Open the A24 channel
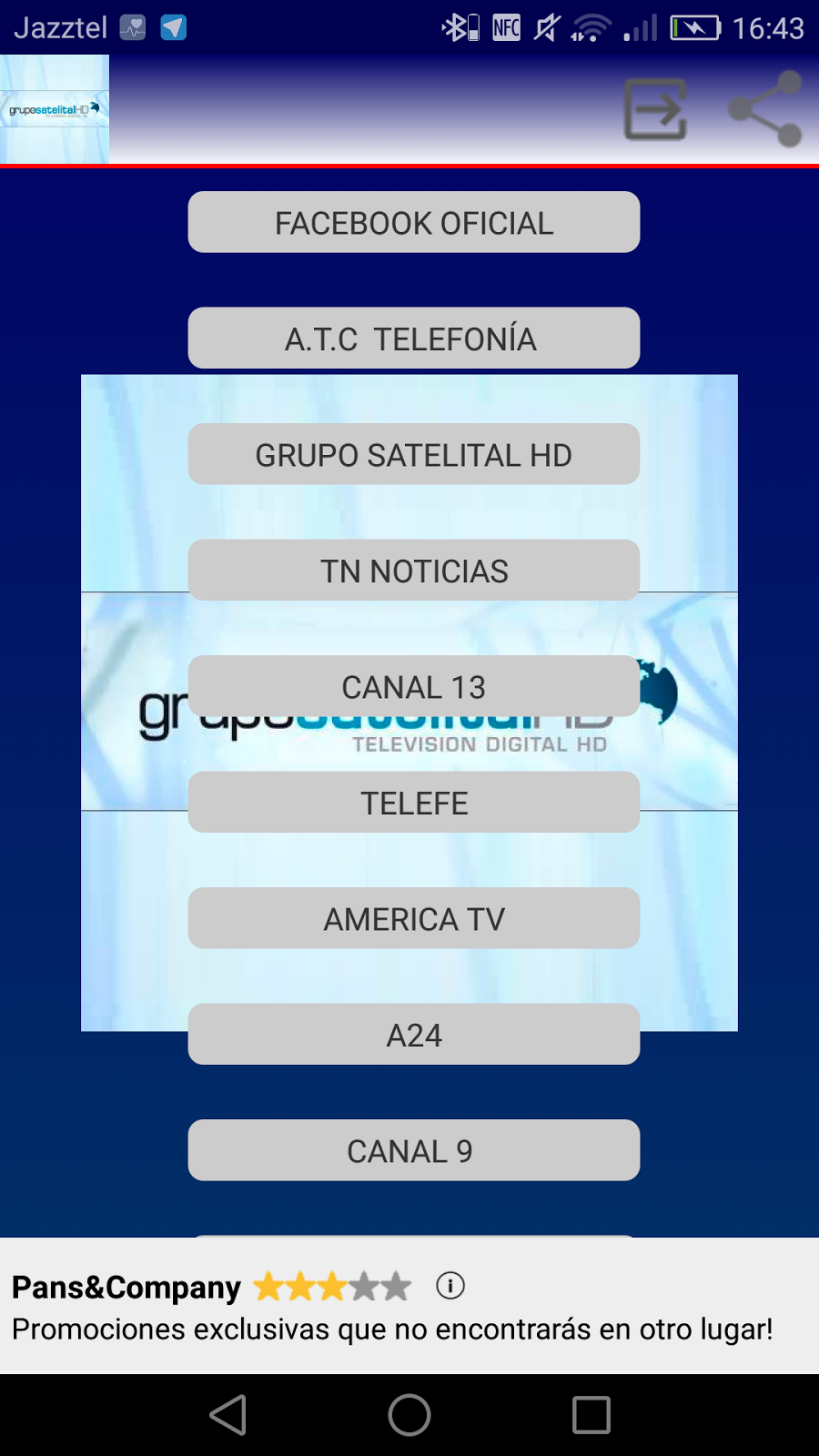 click(x=414, y=1035)
